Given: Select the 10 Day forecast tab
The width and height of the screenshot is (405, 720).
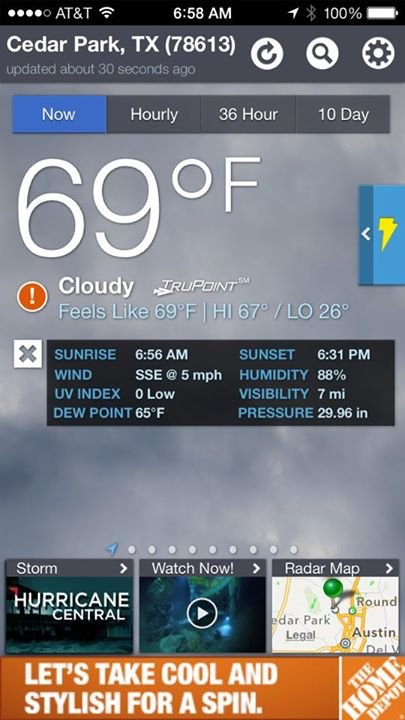Looking at the screenshot, I should click(x=343, y=114).
